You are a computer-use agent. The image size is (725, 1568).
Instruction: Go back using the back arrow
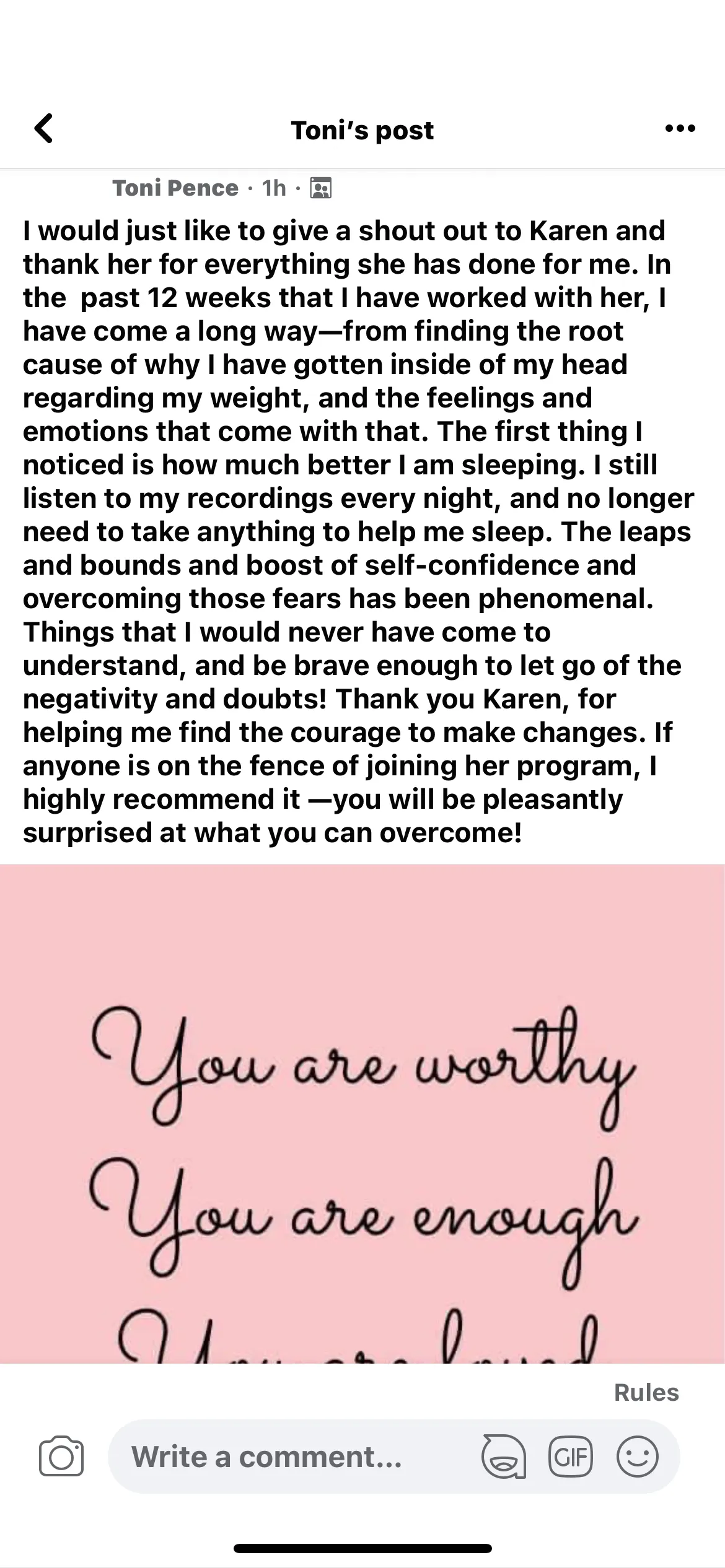43,129
